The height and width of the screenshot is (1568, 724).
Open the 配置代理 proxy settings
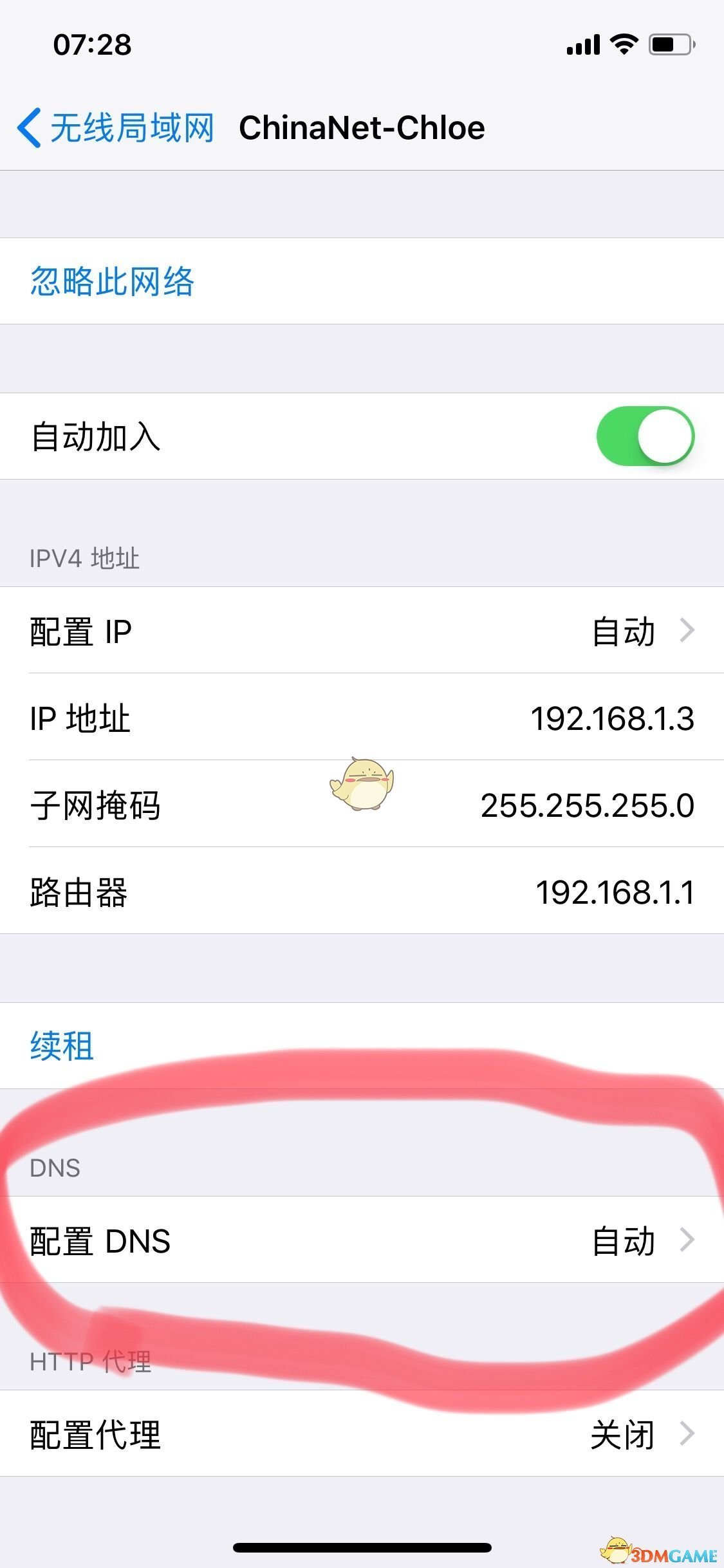[362, 1434]
